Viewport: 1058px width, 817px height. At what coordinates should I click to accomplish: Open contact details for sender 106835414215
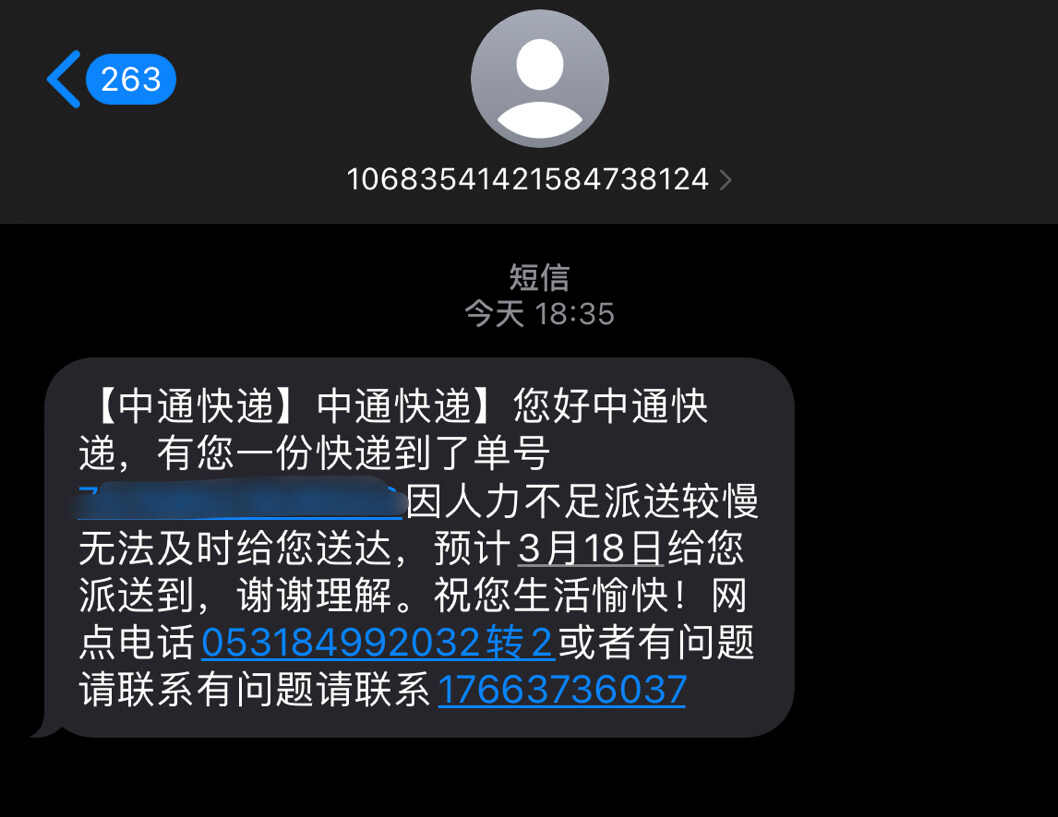coord(538,180)
